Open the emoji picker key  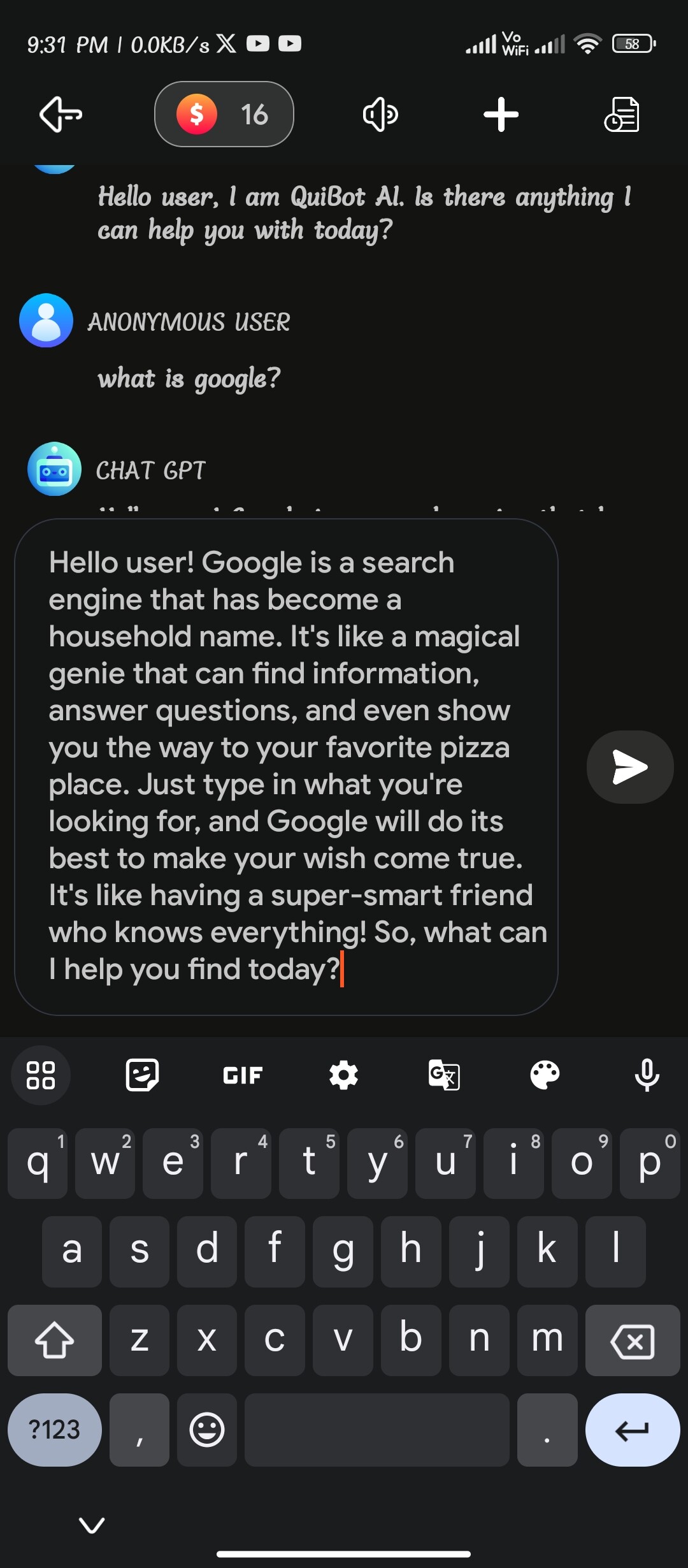(207, 1430)
